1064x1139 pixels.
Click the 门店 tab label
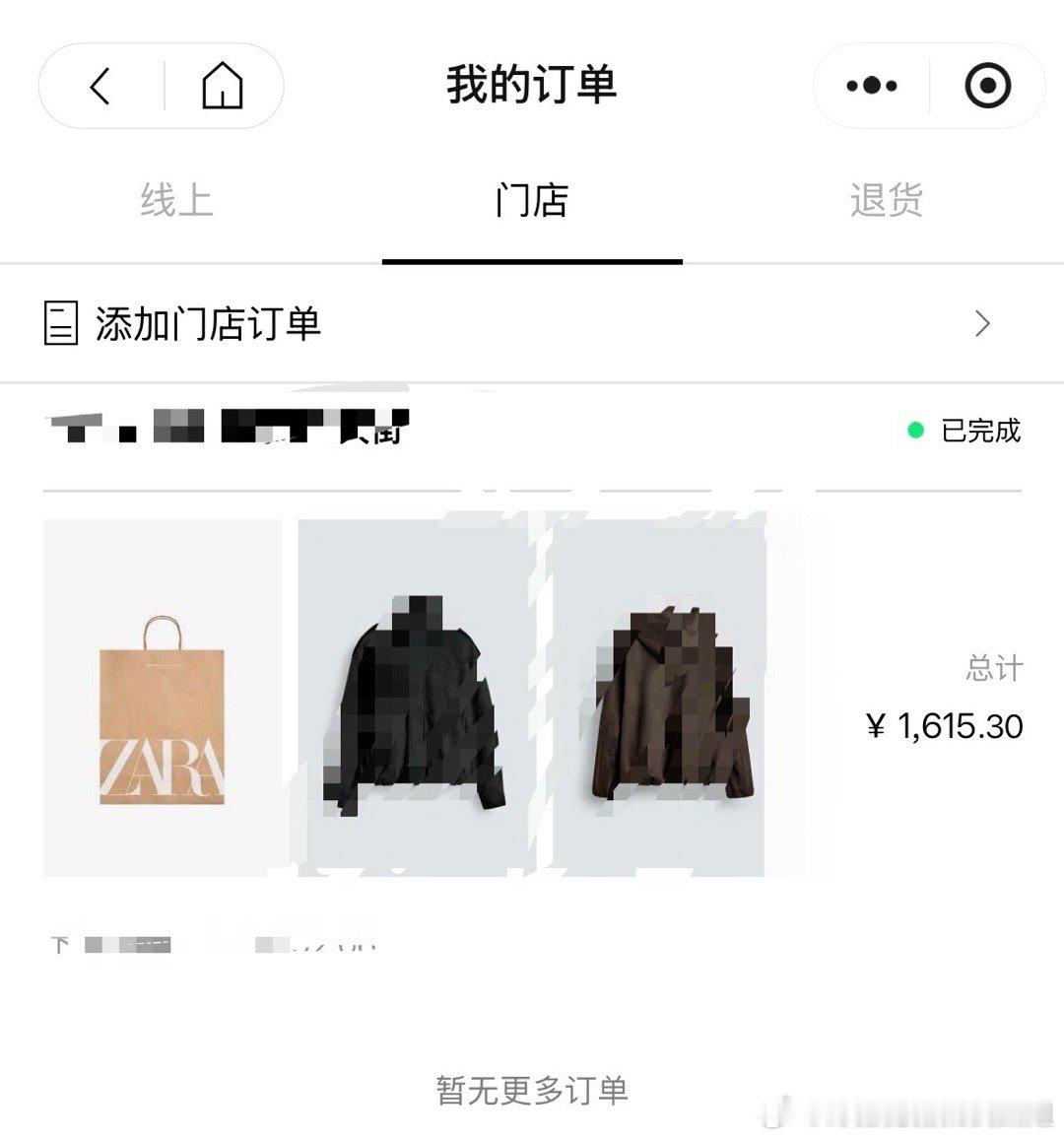coord(532,200)
